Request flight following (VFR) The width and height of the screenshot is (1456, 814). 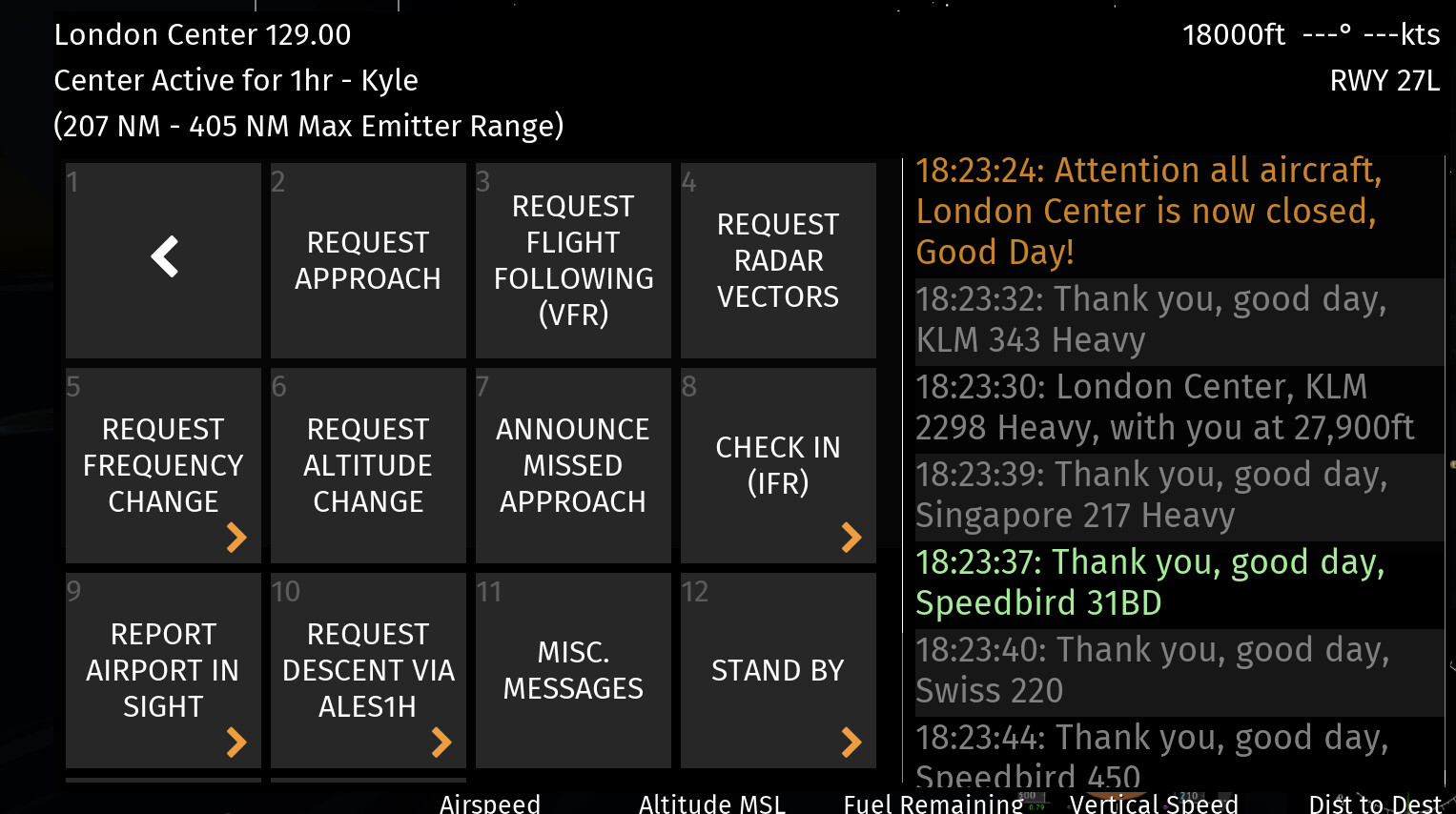click(573, 259)
